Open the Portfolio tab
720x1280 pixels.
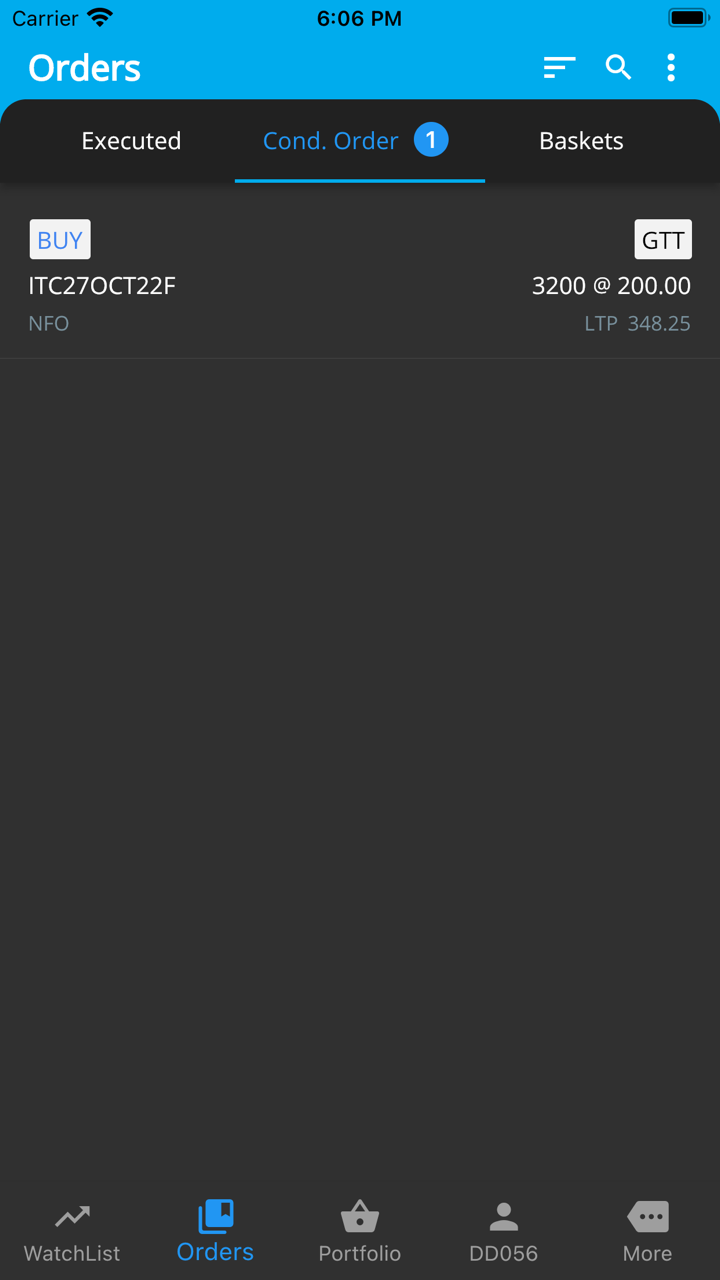tap(360, 1232)
